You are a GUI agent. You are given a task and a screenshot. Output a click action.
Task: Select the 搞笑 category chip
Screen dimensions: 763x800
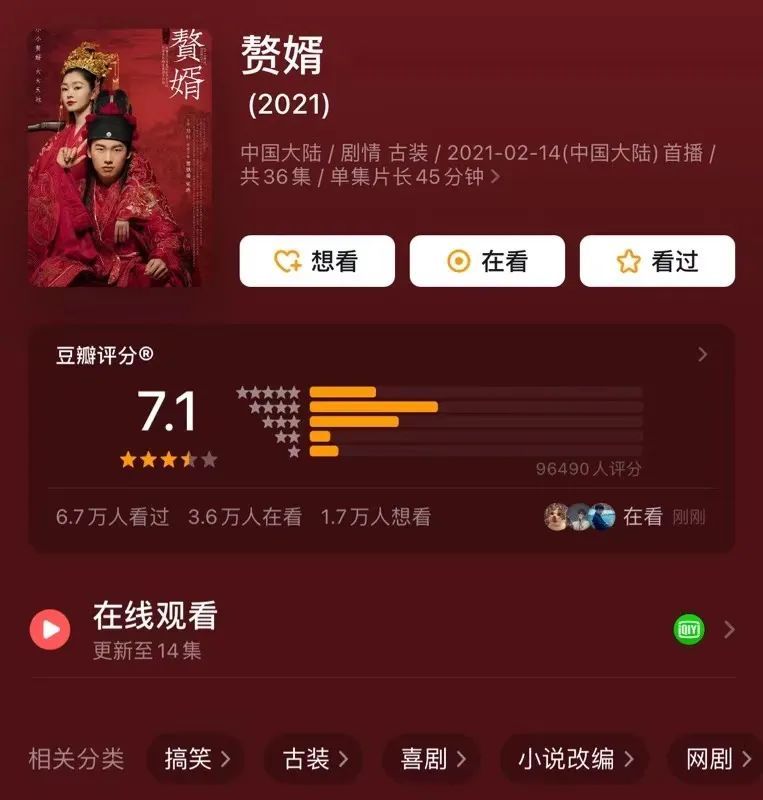point(197,759)
